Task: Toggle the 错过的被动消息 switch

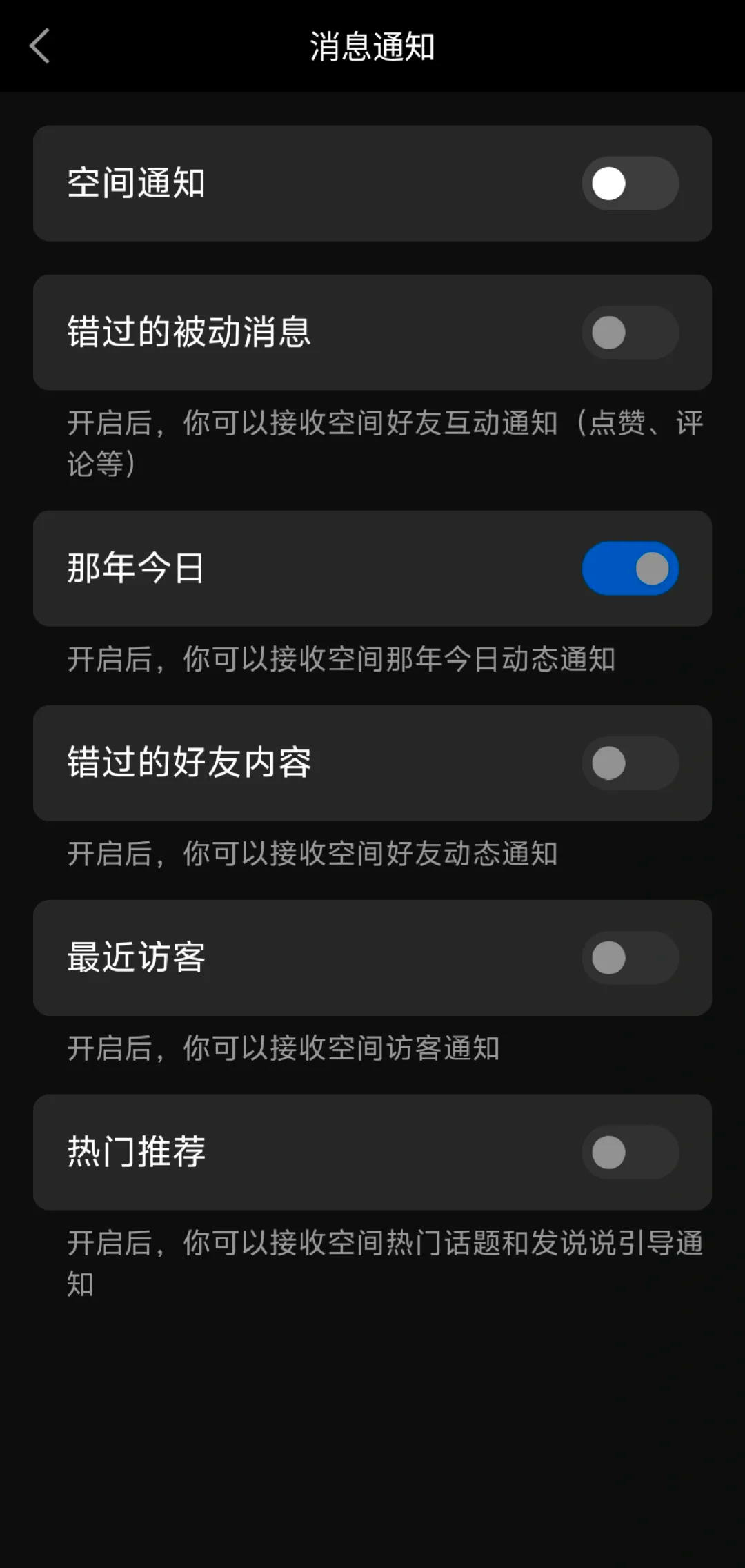Action: [630, 333]
